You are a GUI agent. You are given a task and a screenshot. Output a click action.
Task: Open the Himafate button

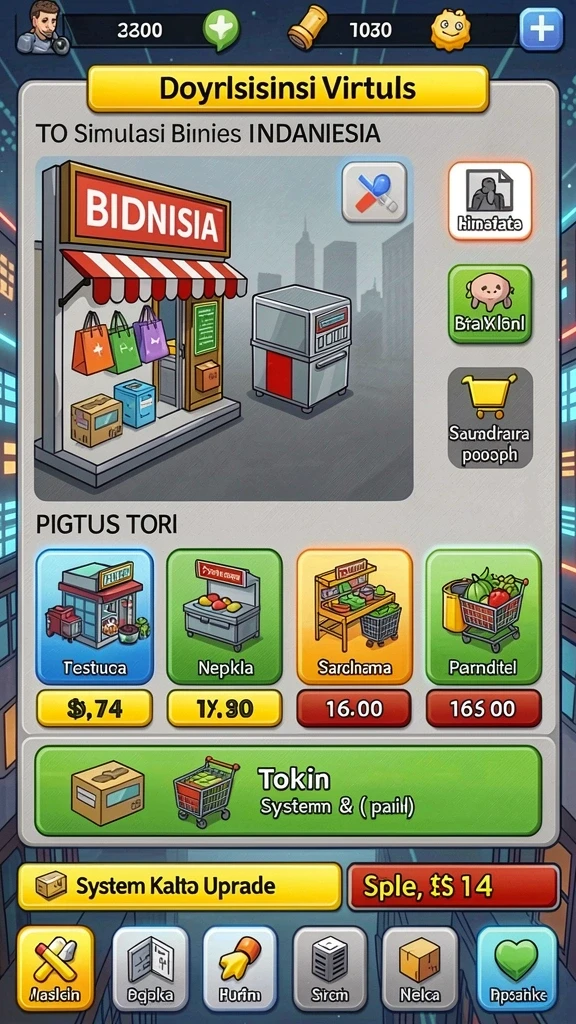(x=490, y=201)
